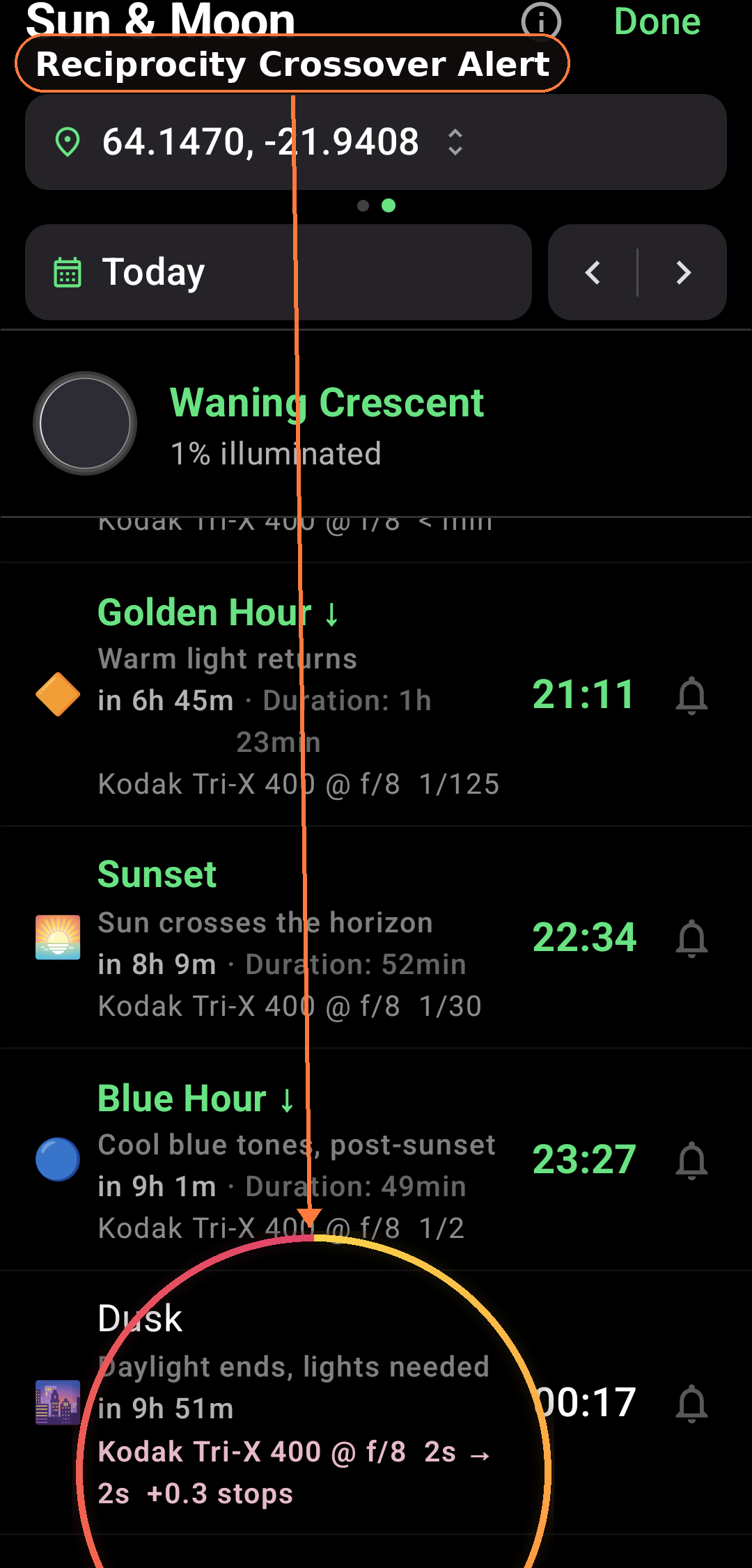Open the Today date picker
The image size is (752, 1568).
point(279,272)
